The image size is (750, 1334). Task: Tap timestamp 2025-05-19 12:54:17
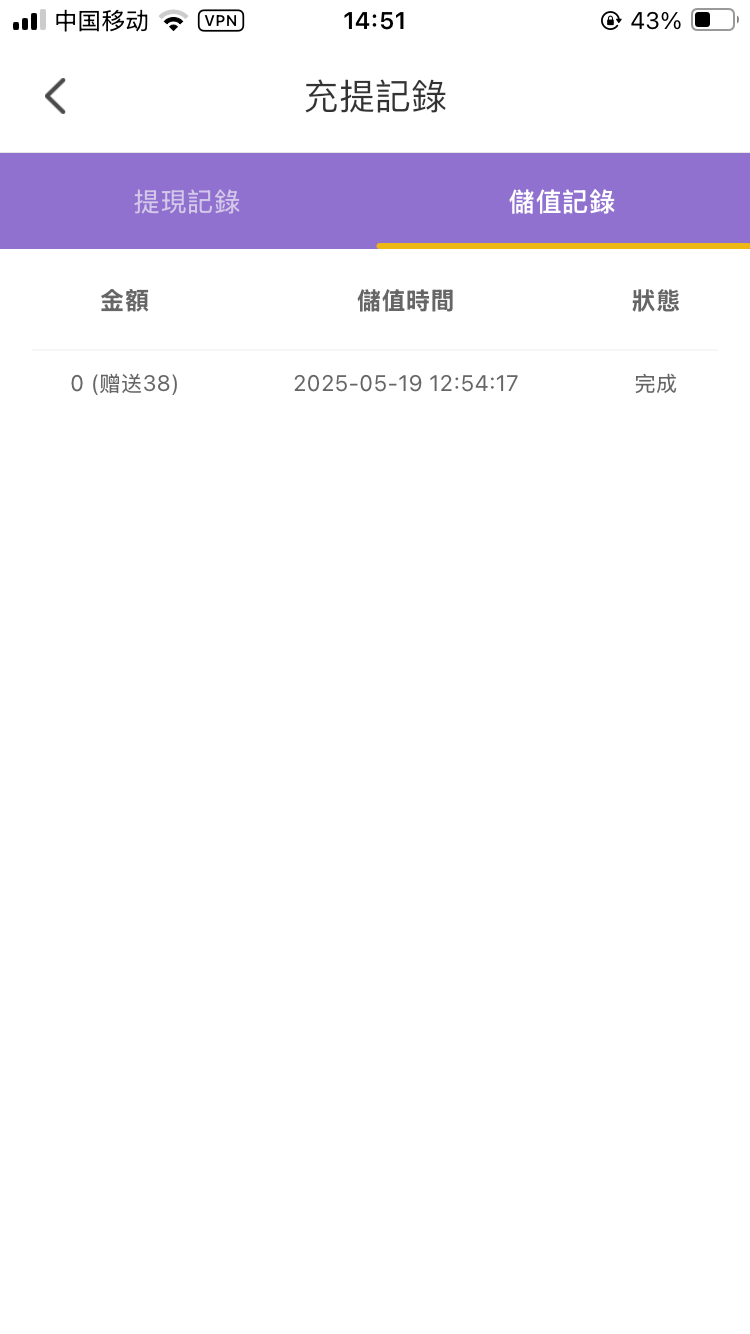(x=405, y=383)
